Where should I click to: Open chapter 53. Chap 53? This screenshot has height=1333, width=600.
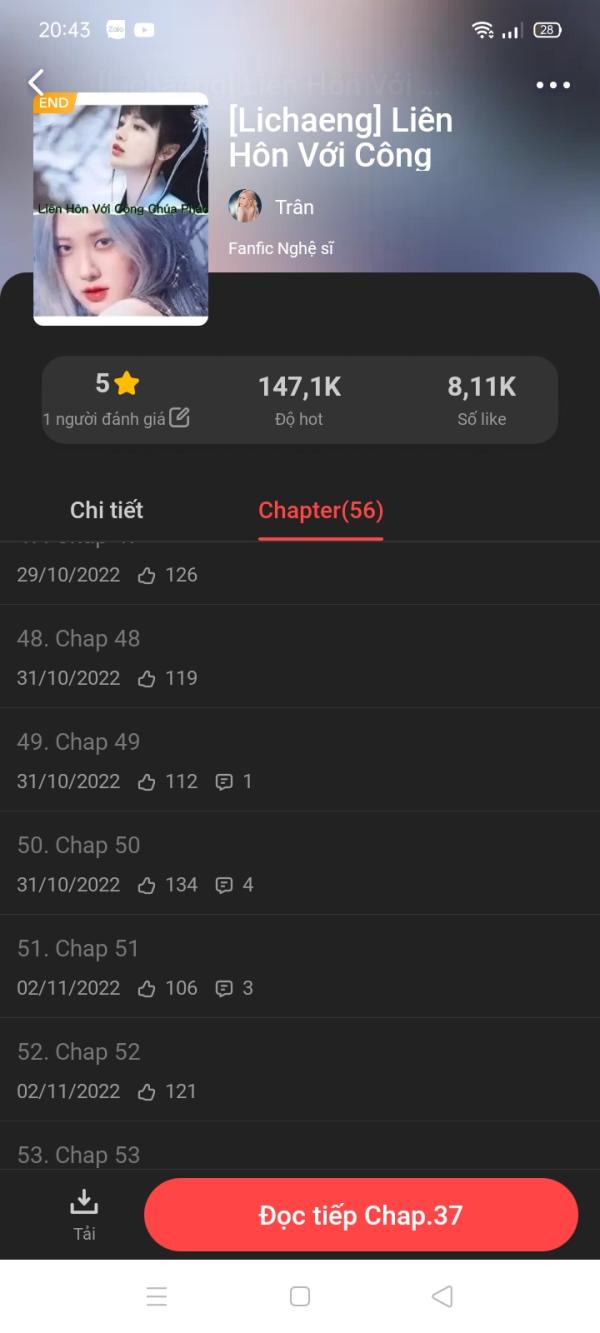click(x=300, y=1146)
